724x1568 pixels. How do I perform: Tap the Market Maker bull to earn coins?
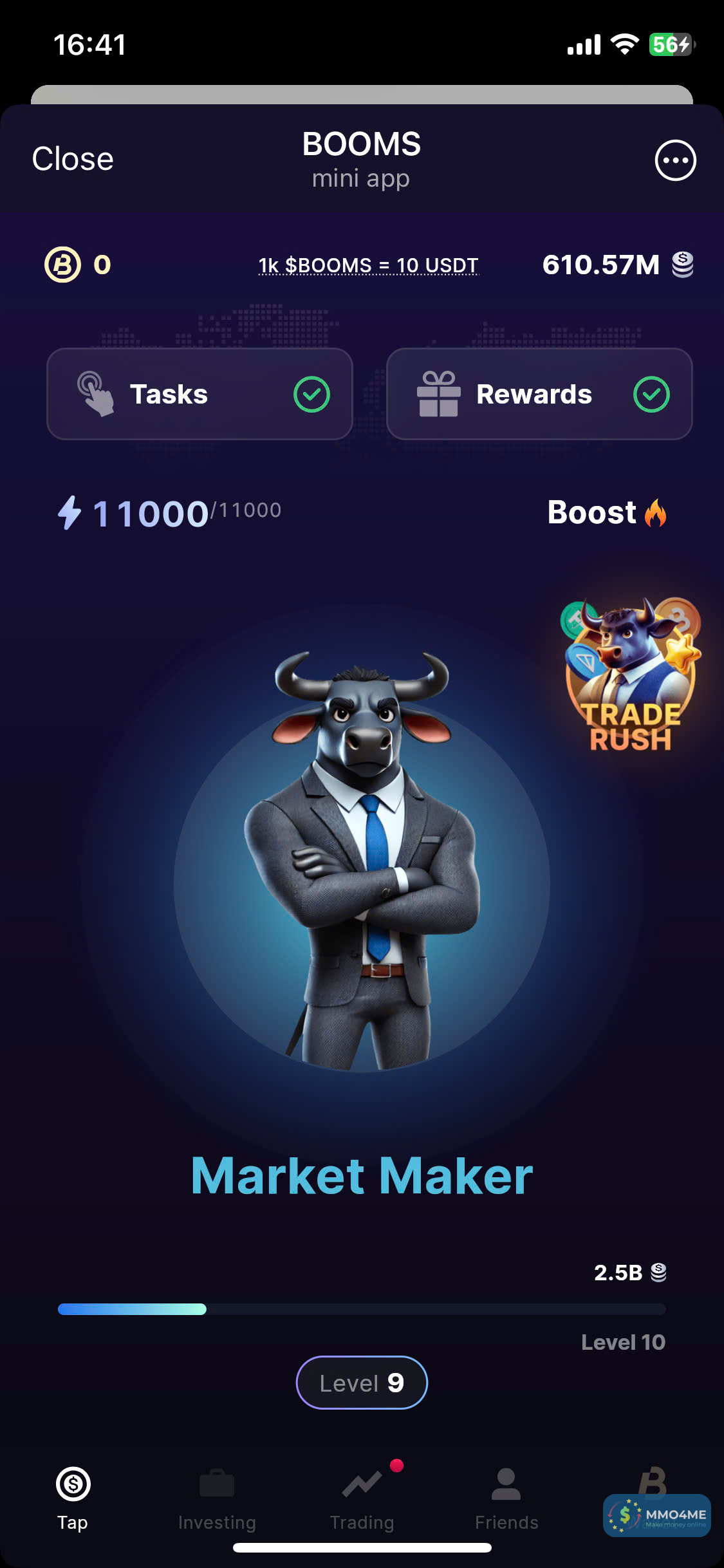(362, 863)
